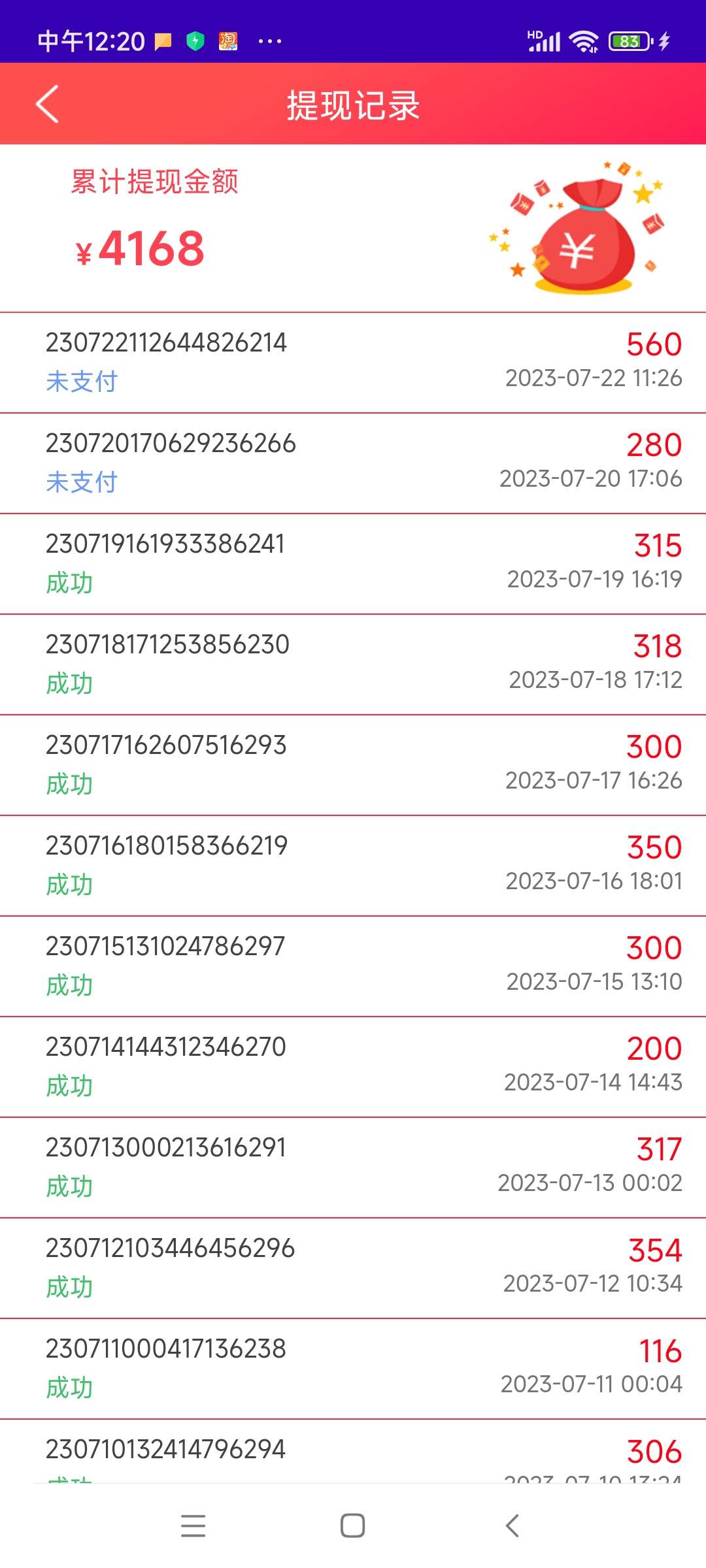The image size is (706, 1568).
Task: View withdrawal record 230712103446456296
Action: [353, 1268]
